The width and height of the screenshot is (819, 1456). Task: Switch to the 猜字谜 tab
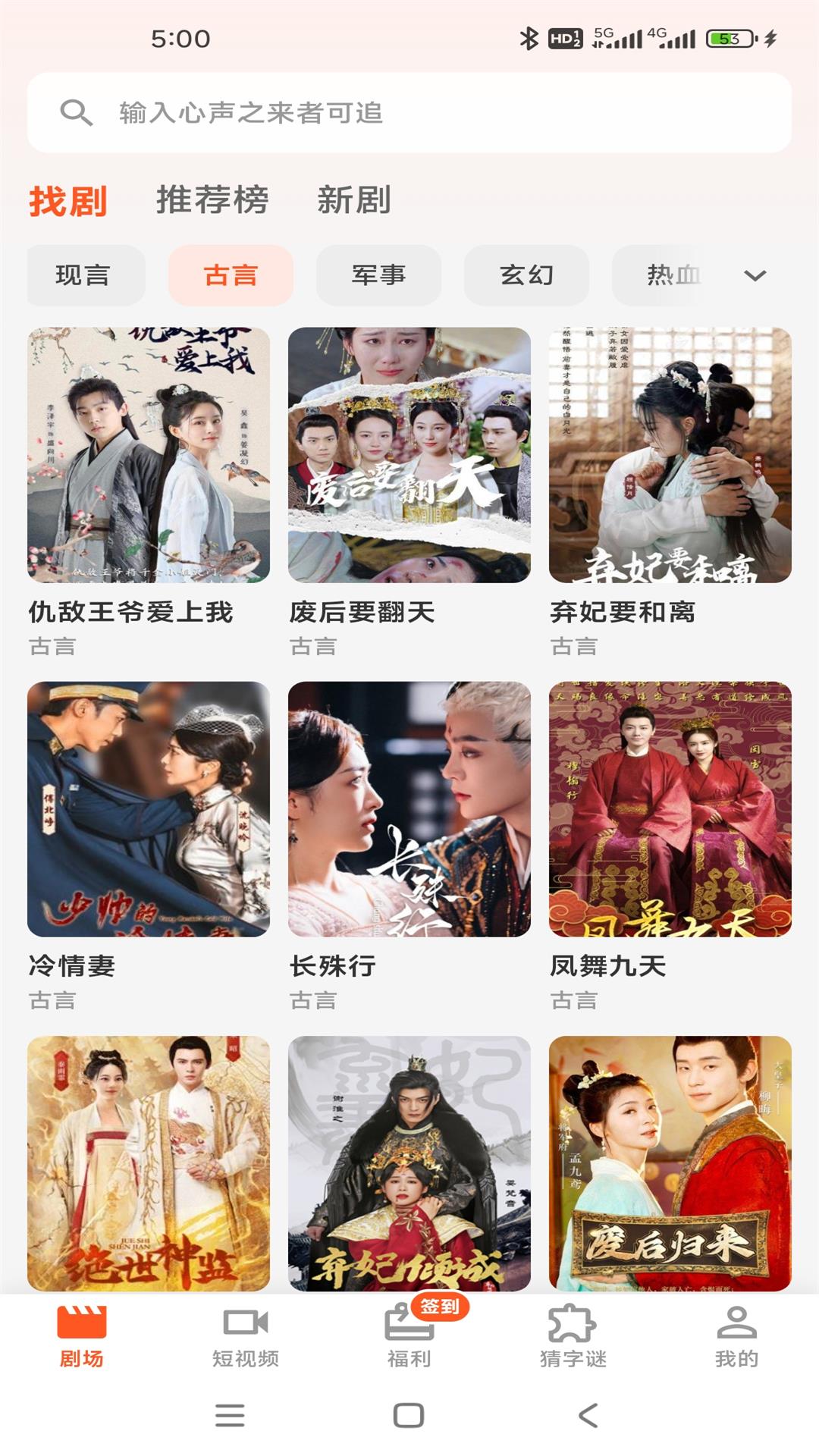573,1338
